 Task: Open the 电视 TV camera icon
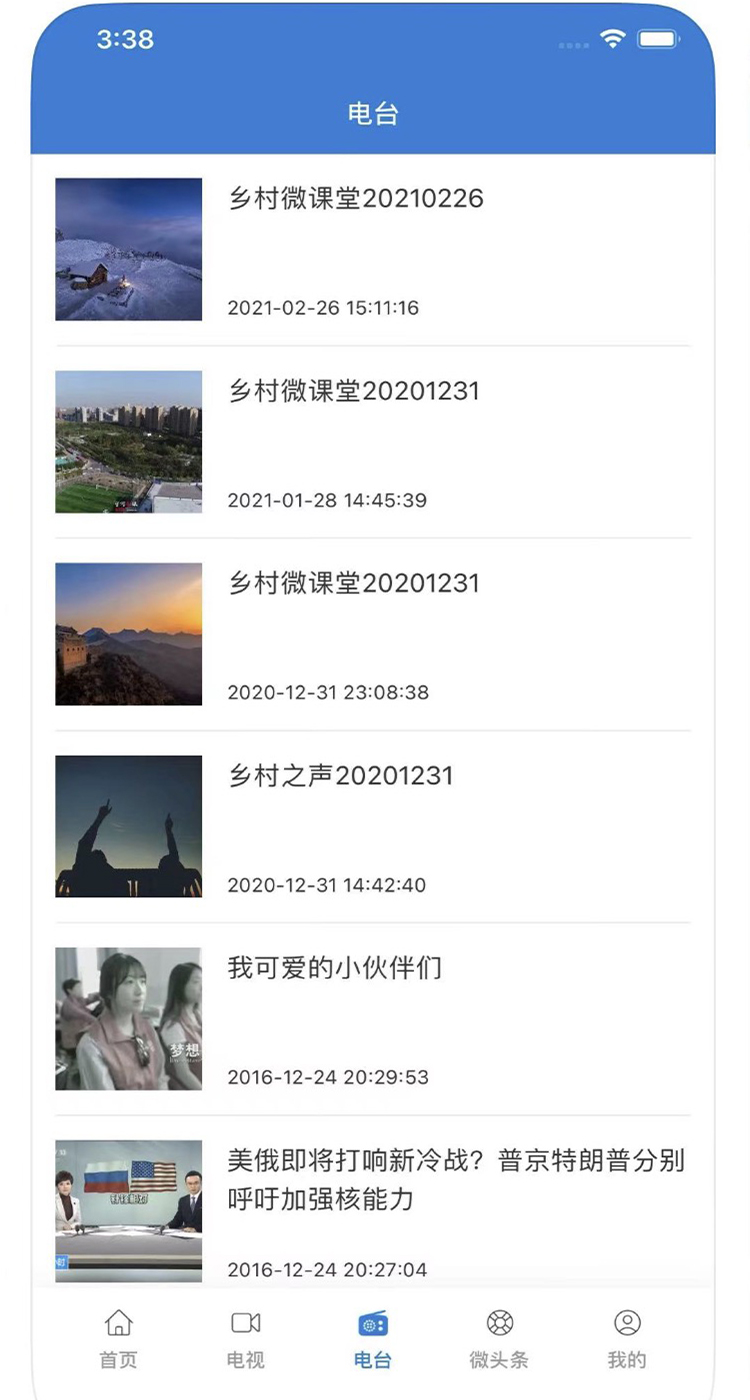tap(245, 1322)
